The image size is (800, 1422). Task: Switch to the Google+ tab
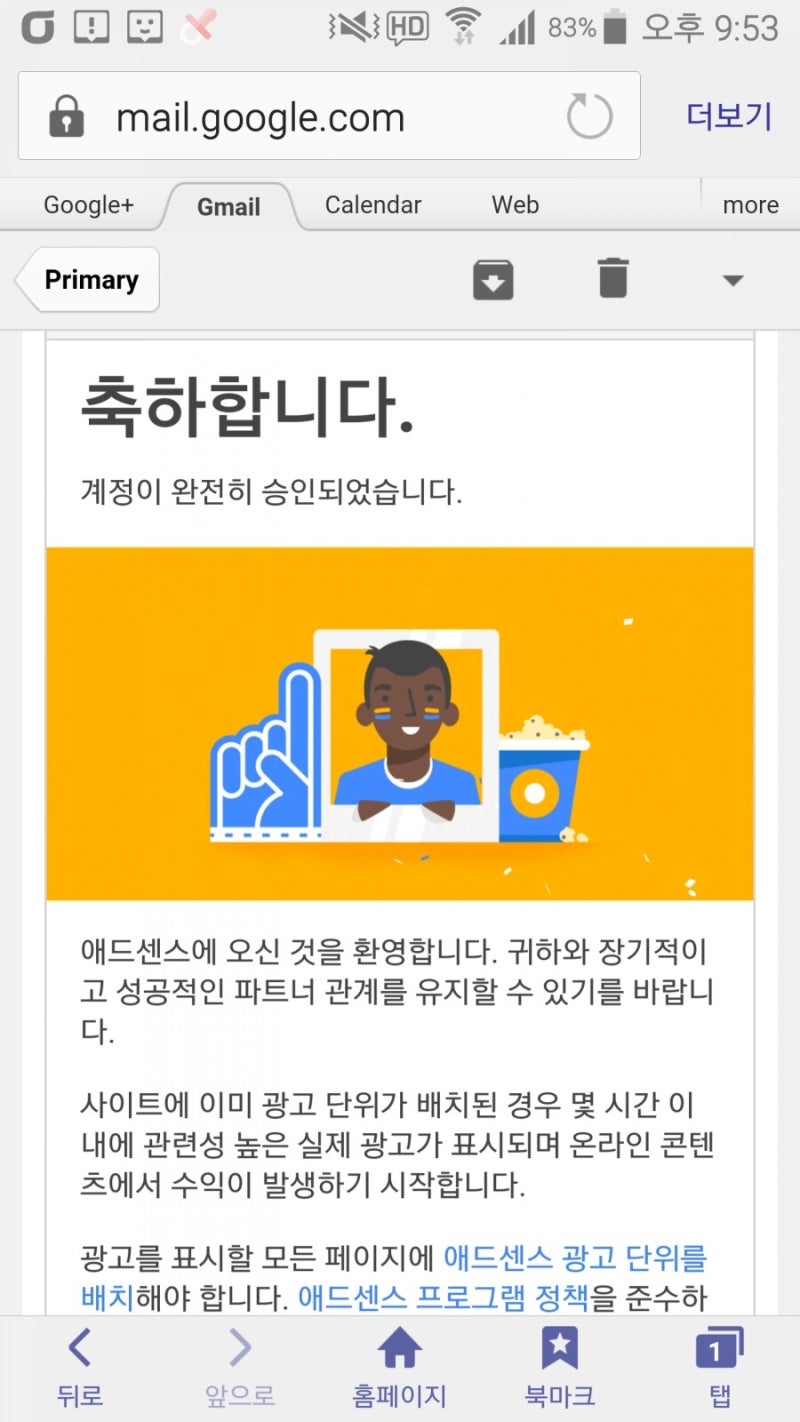coord(88,205)
